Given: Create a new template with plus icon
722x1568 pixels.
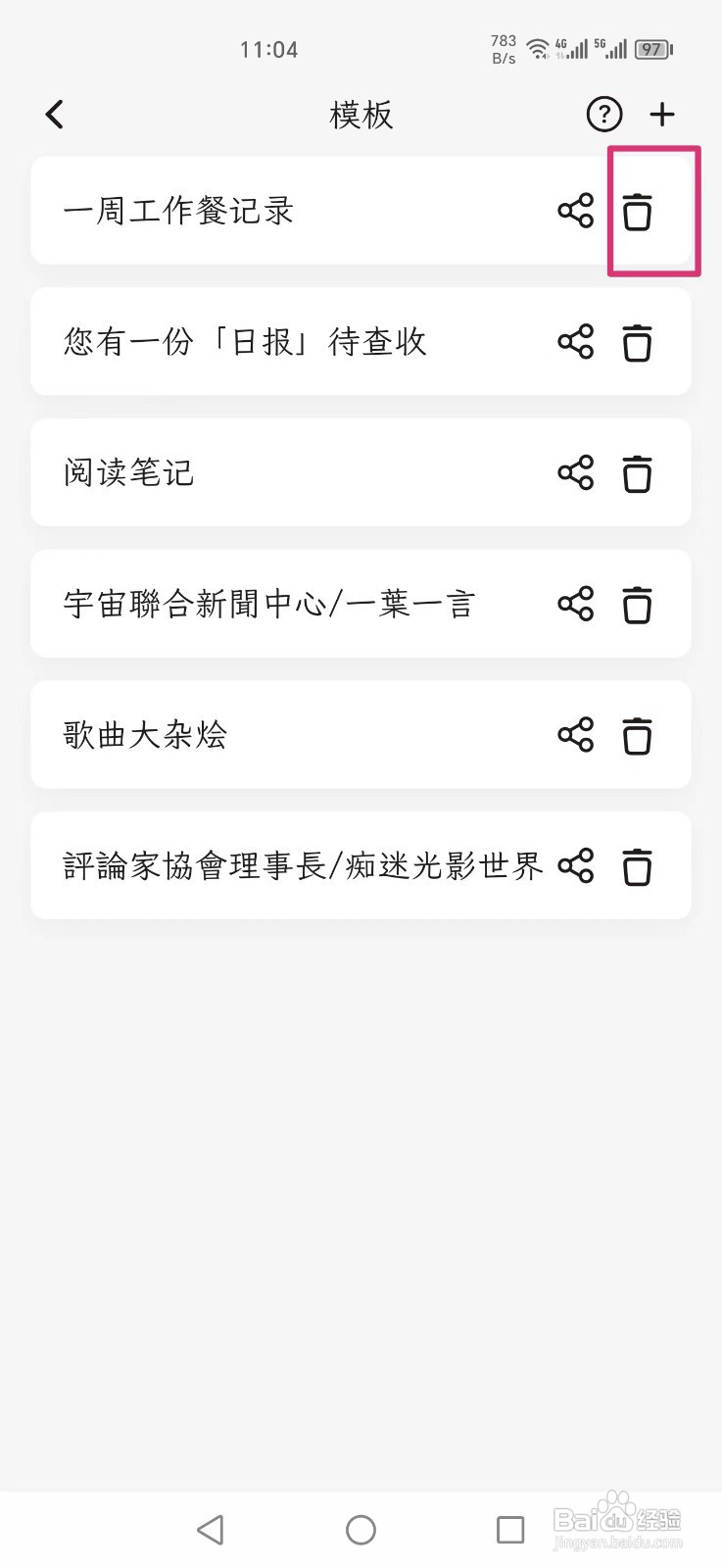Looking at the screenshot, I should [x=663, y=114].
